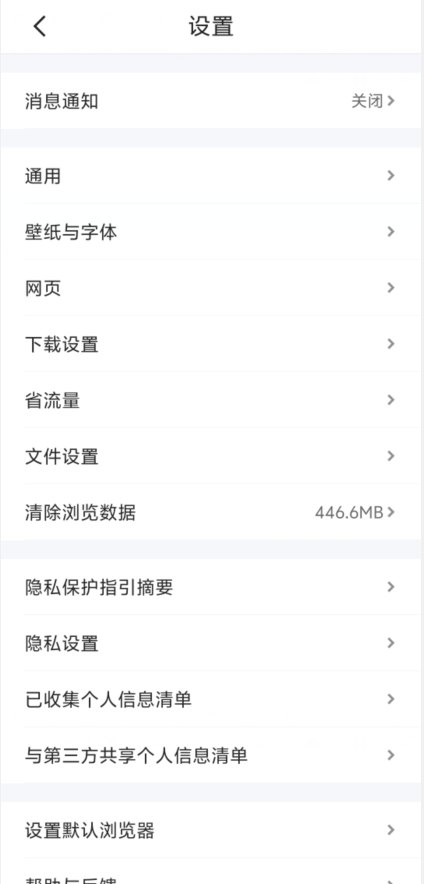
Task: Open 壁纸与字体 settings
Action: [x=212, y=232]
